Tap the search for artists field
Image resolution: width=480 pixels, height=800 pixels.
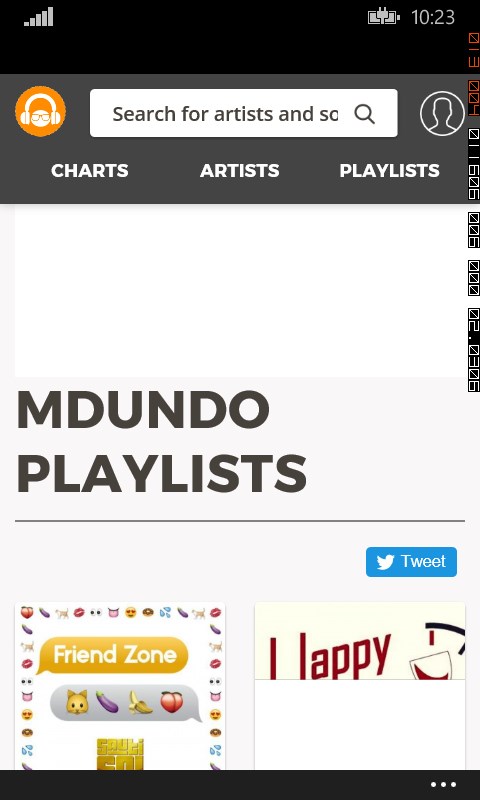tap(225, 113)
